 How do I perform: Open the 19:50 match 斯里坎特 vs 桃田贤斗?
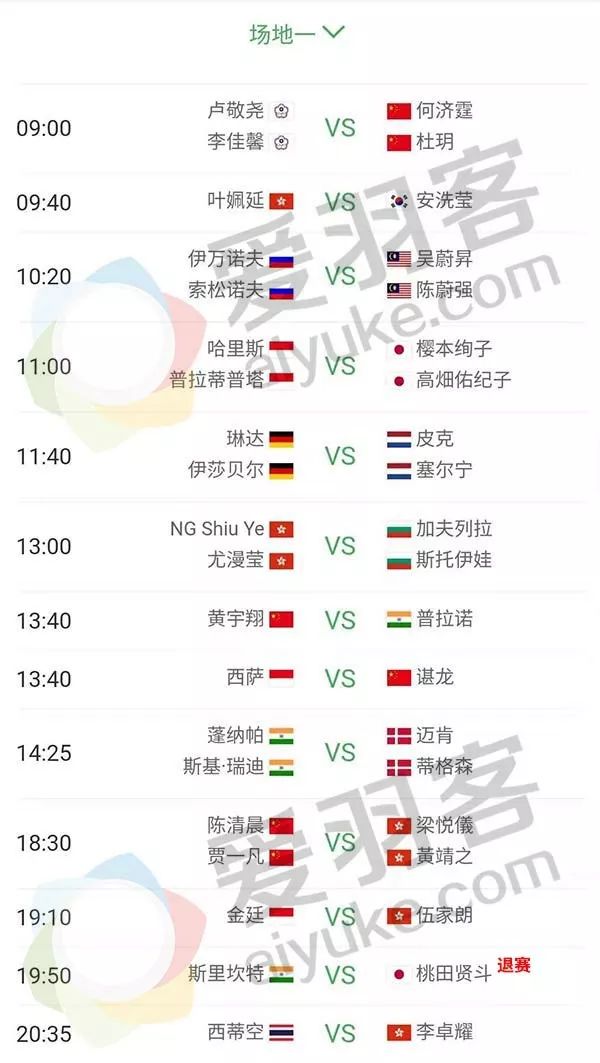coord(300,975)
